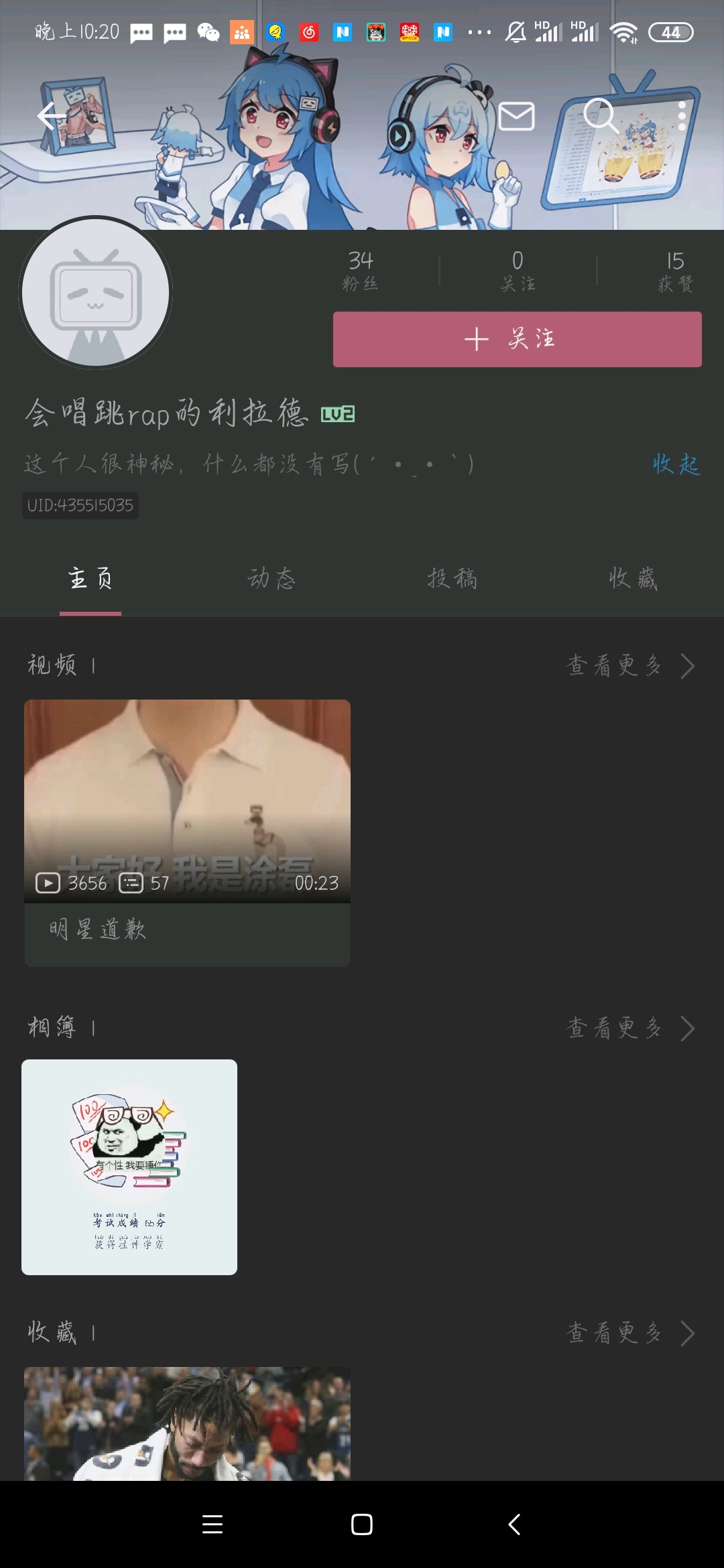View more in the 相簿 section
Image resolution: width=724 pixels, height=1568 pixels.
point(630,1028)
